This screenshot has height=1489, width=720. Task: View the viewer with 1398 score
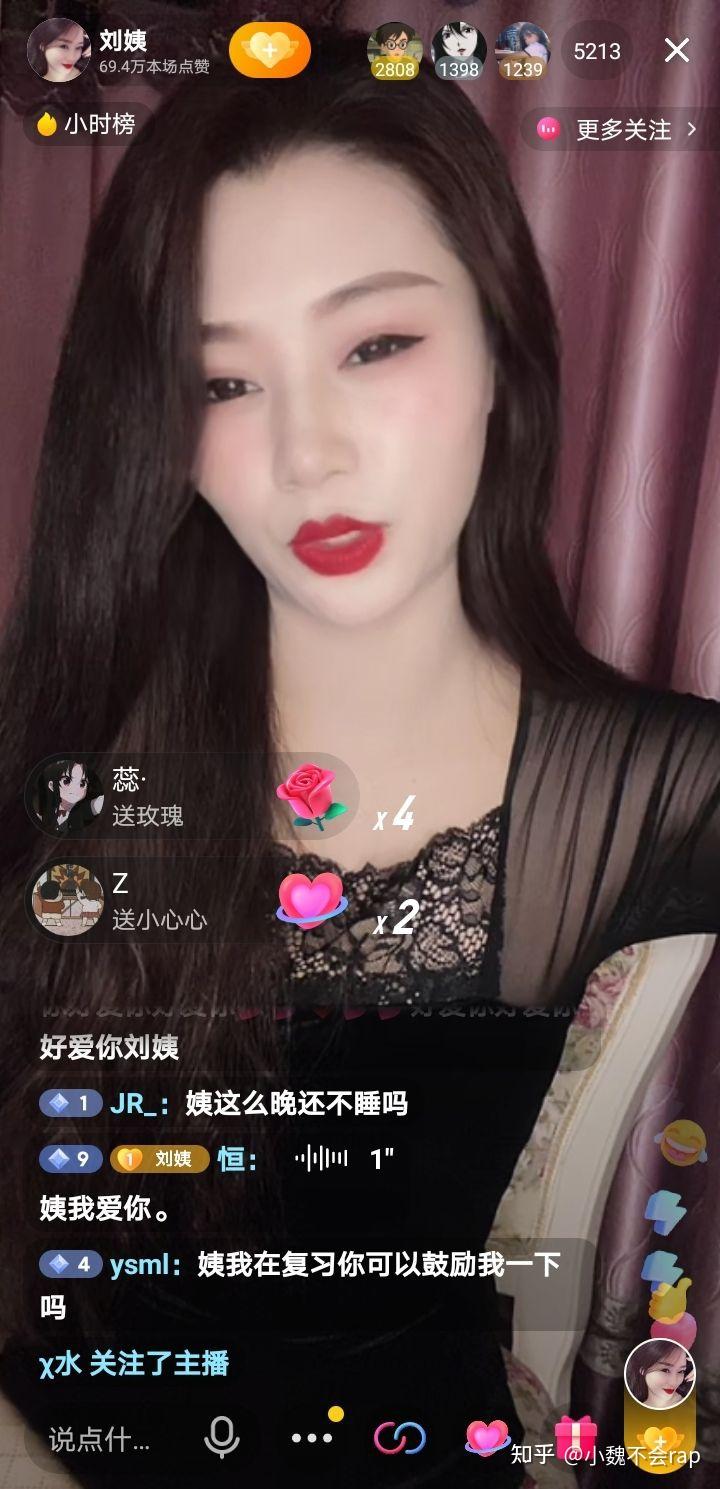click(x=458, y=50)
